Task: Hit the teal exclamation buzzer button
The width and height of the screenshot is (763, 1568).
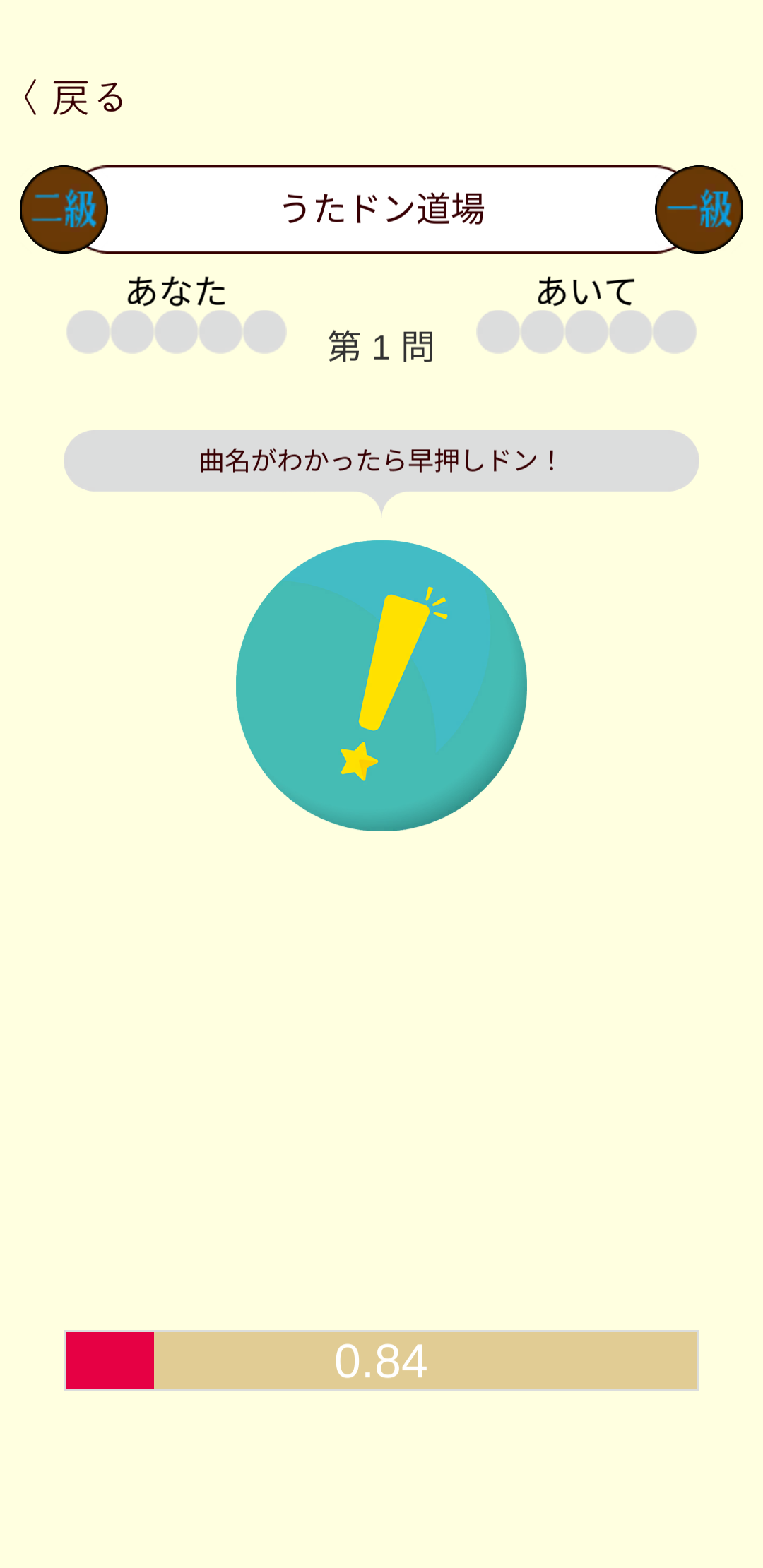Action: point(381,685)
